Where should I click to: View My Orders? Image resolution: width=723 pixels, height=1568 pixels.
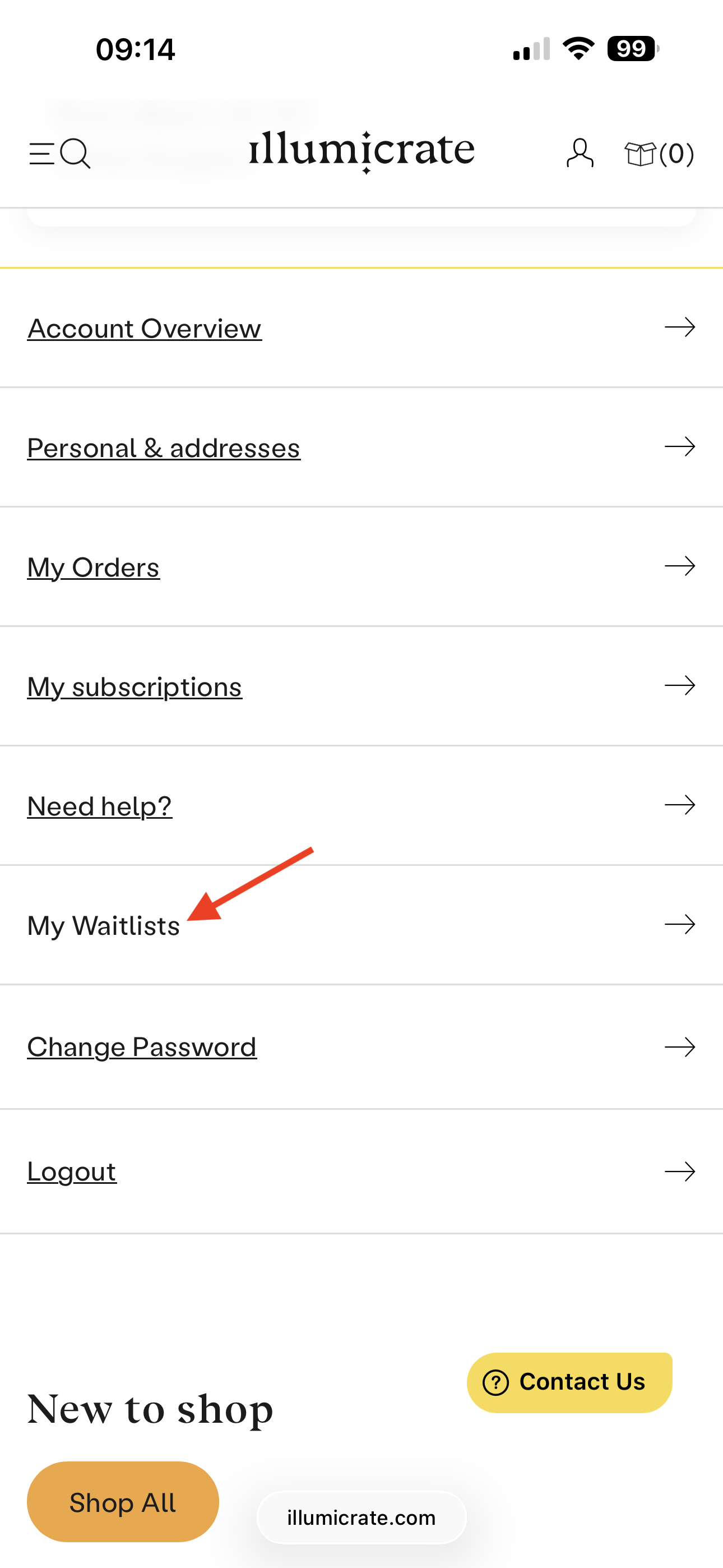click(x=93, y=568)
